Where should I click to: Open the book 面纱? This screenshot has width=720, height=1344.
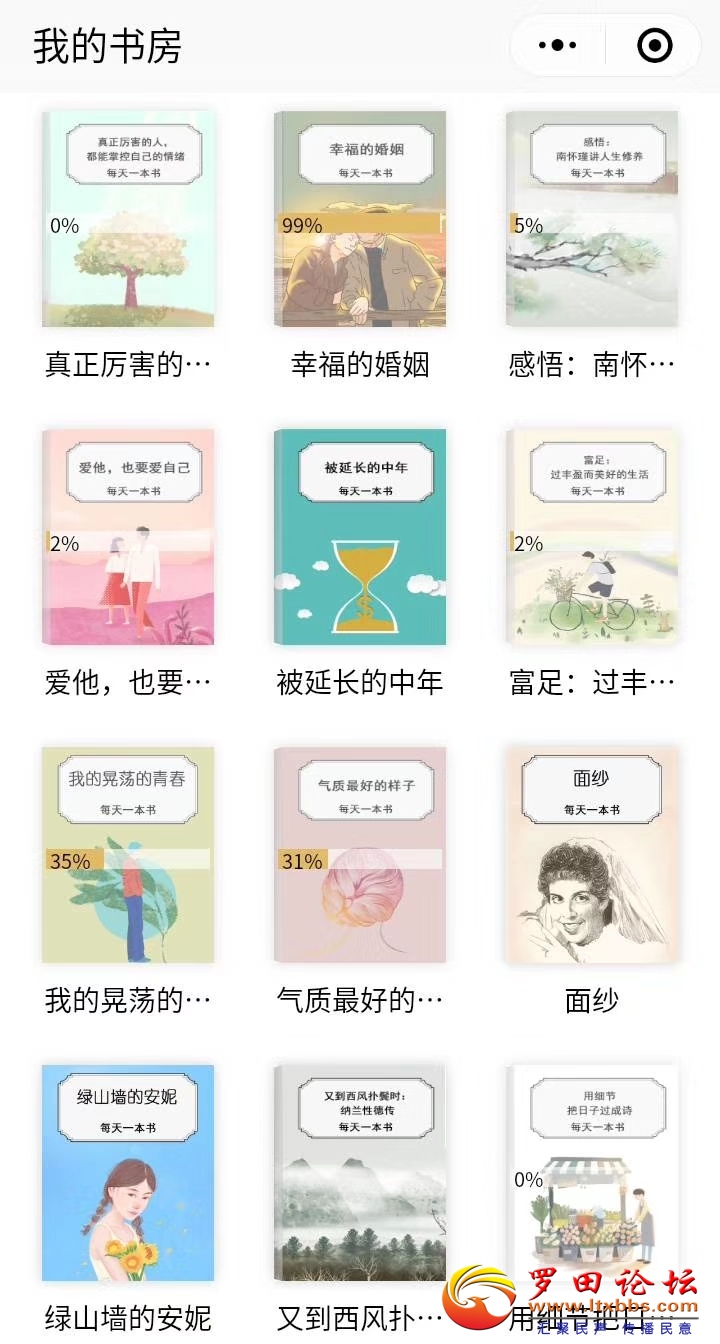click(592, 856)
